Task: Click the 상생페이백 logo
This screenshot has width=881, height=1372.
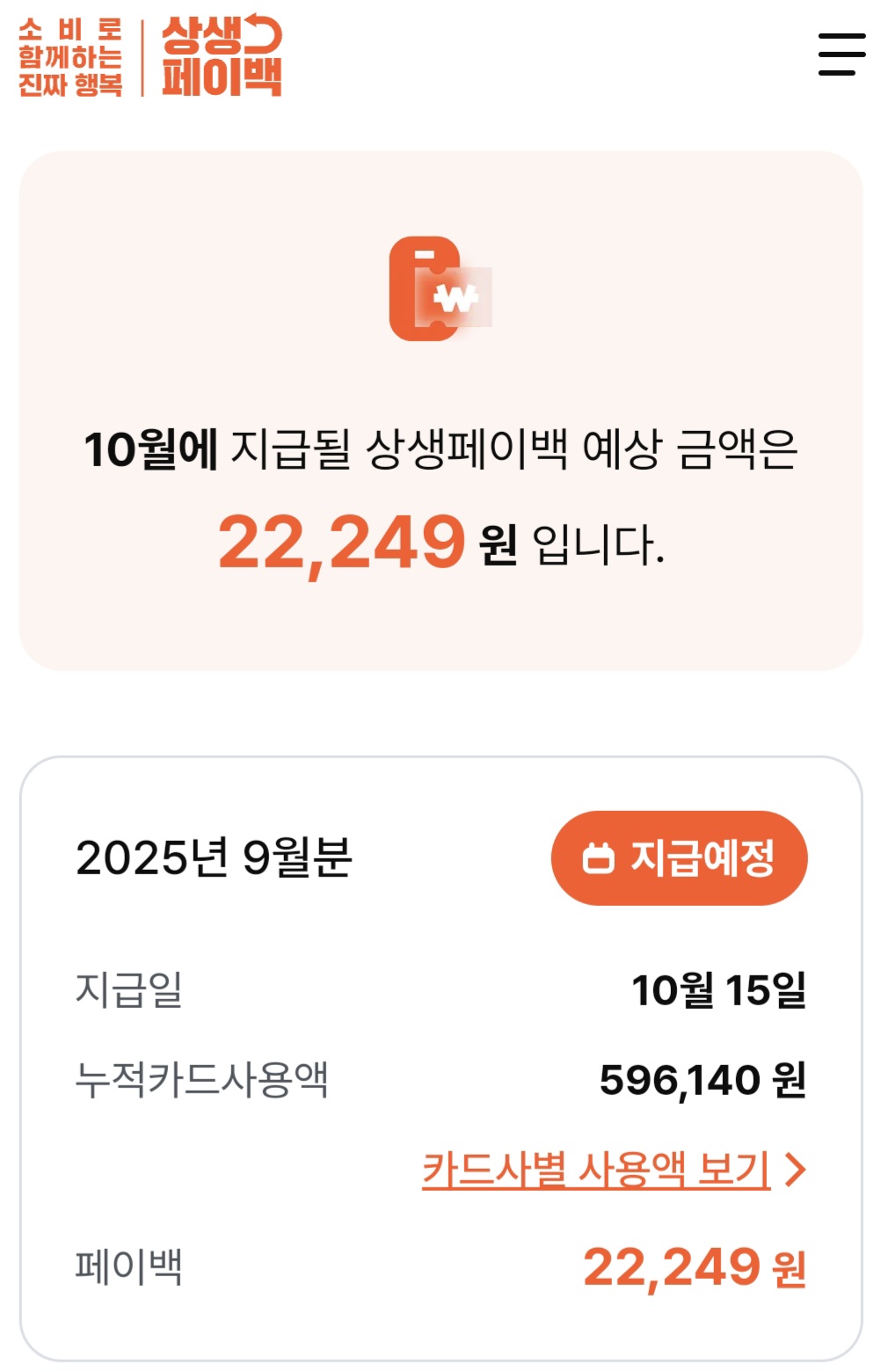Action: (x=218, y=55)
